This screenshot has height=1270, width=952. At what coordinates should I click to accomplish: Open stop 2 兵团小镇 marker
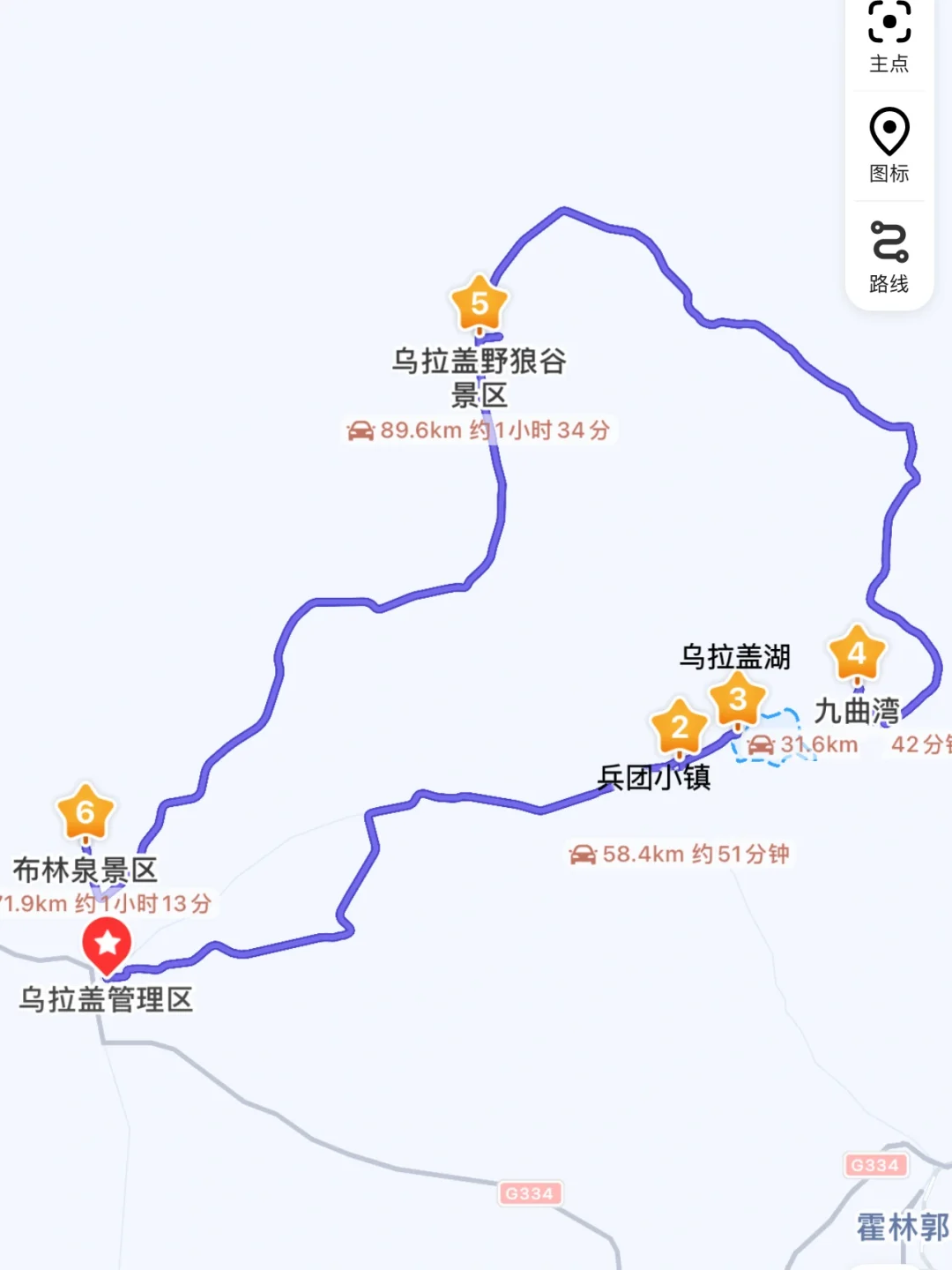coord(679,728)
